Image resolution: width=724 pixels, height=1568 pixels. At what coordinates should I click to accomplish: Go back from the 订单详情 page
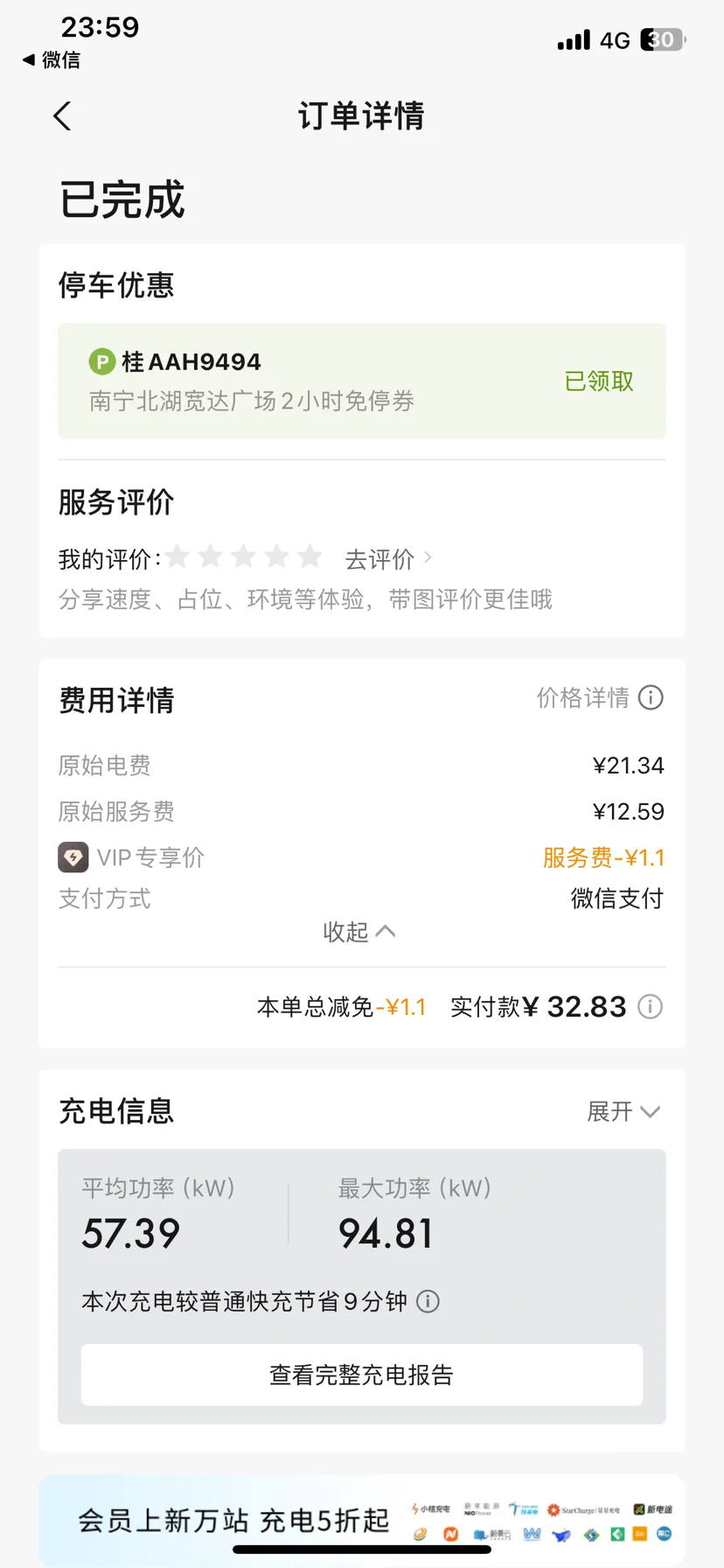coord(62,116)
